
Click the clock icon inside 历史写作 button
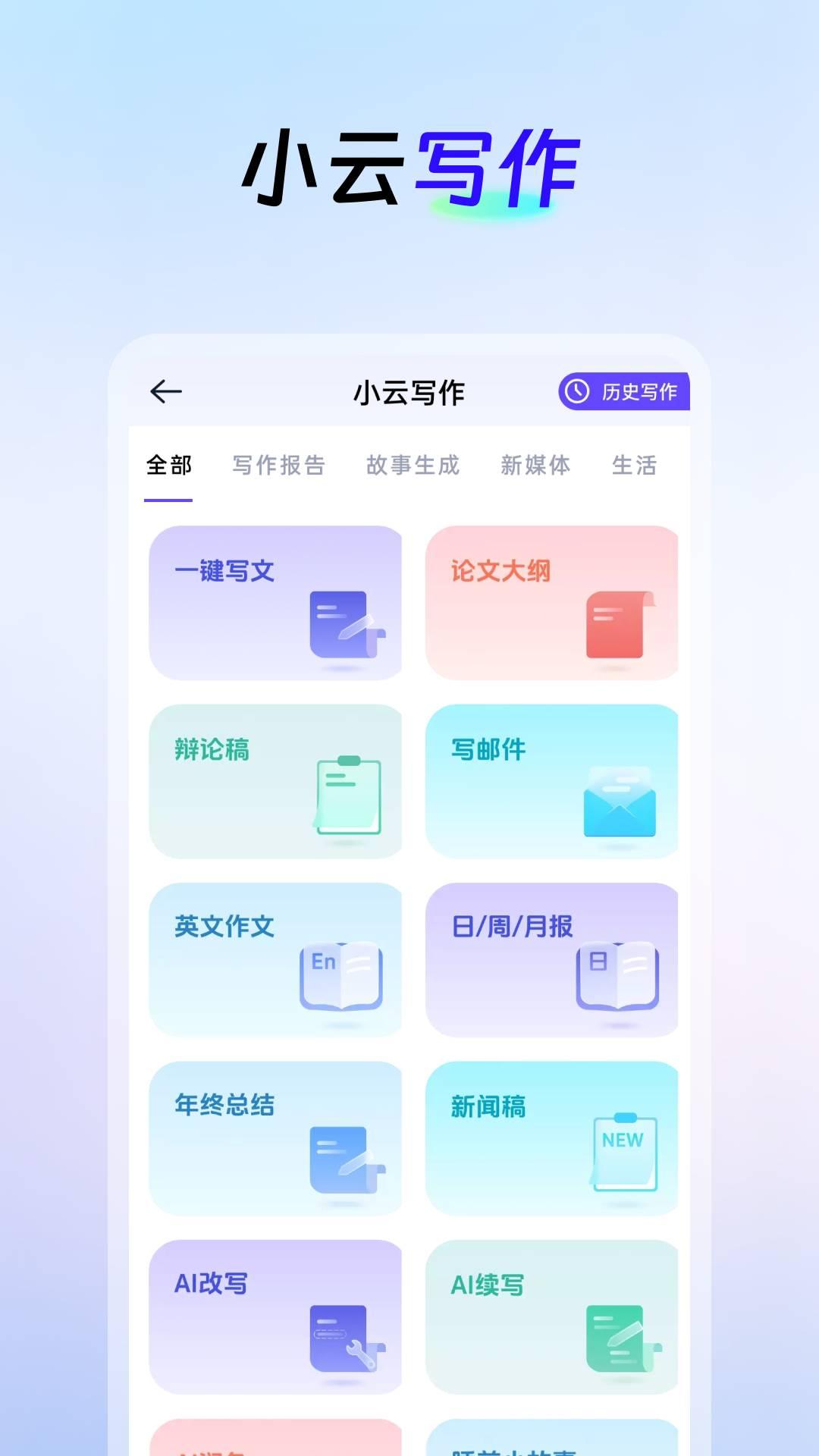coord(576,391)
